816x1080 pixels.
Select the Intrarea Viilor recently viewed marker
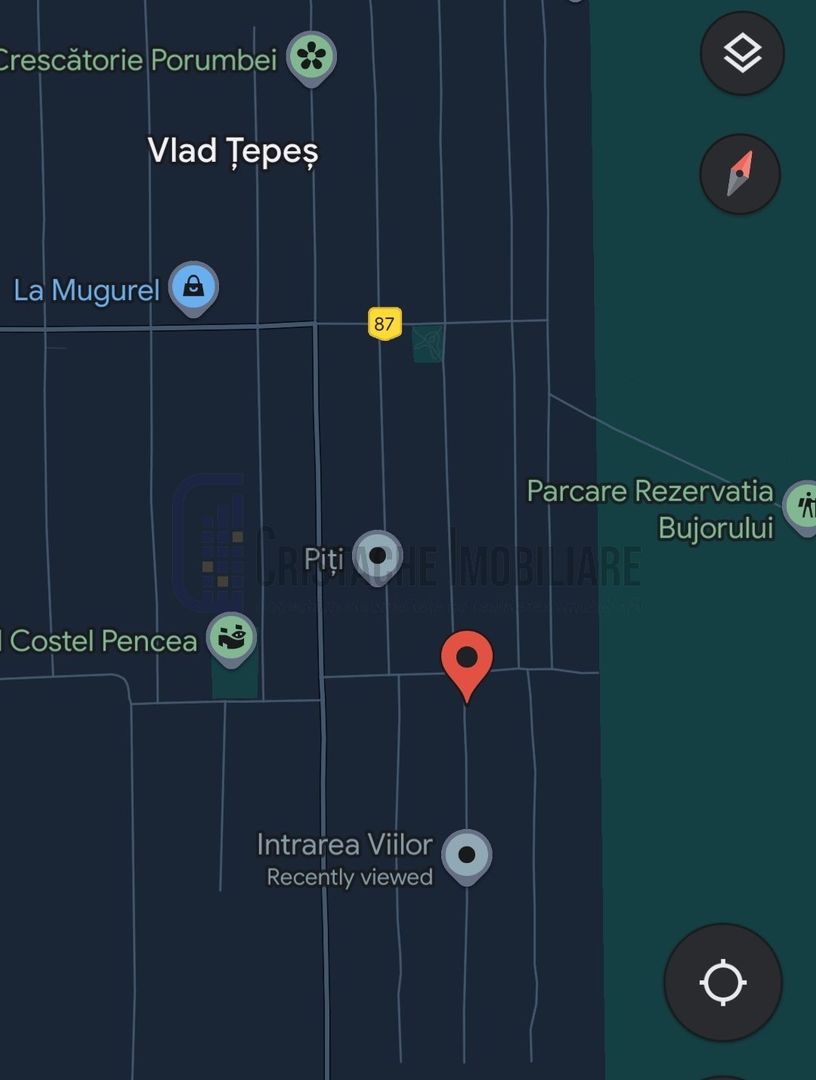point(466,855)
